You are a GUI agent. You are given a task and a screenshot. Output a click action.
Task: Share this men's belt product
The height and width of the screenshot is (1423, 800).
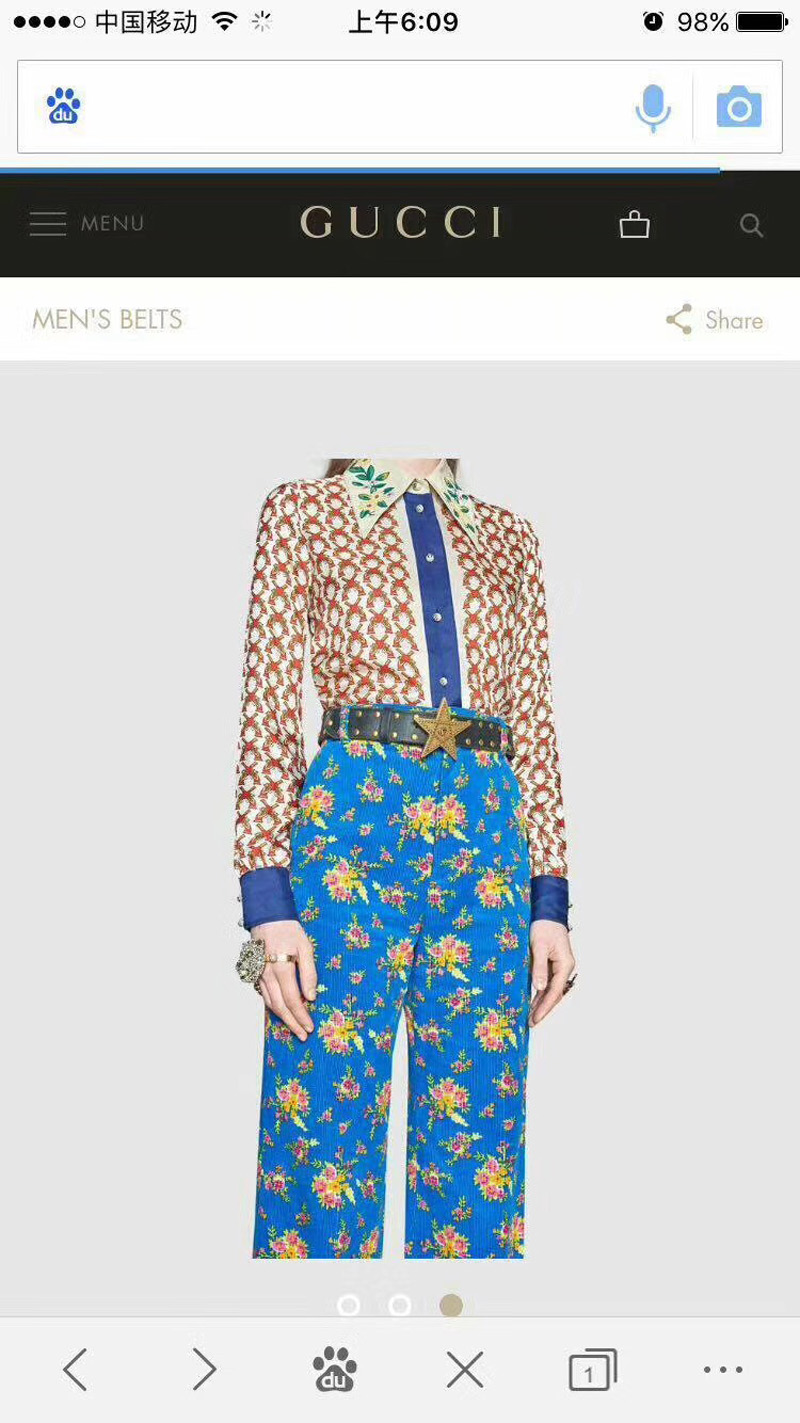[715, 320]
